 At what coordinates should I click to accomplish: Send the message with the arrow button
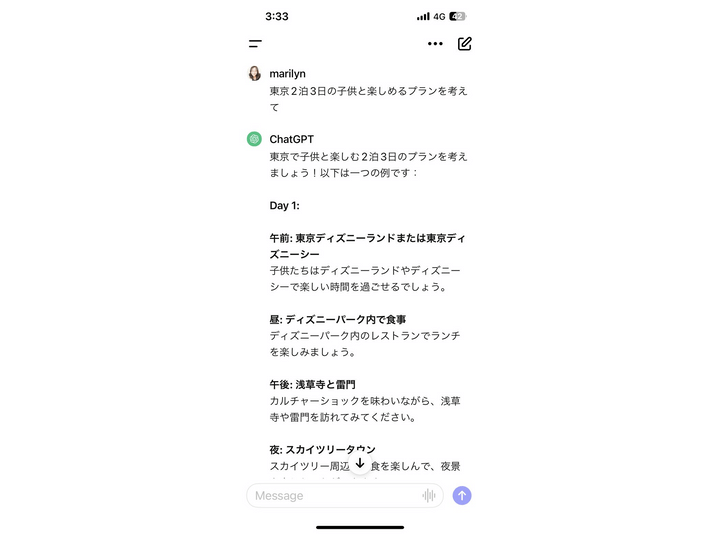(x=462, y=495)
